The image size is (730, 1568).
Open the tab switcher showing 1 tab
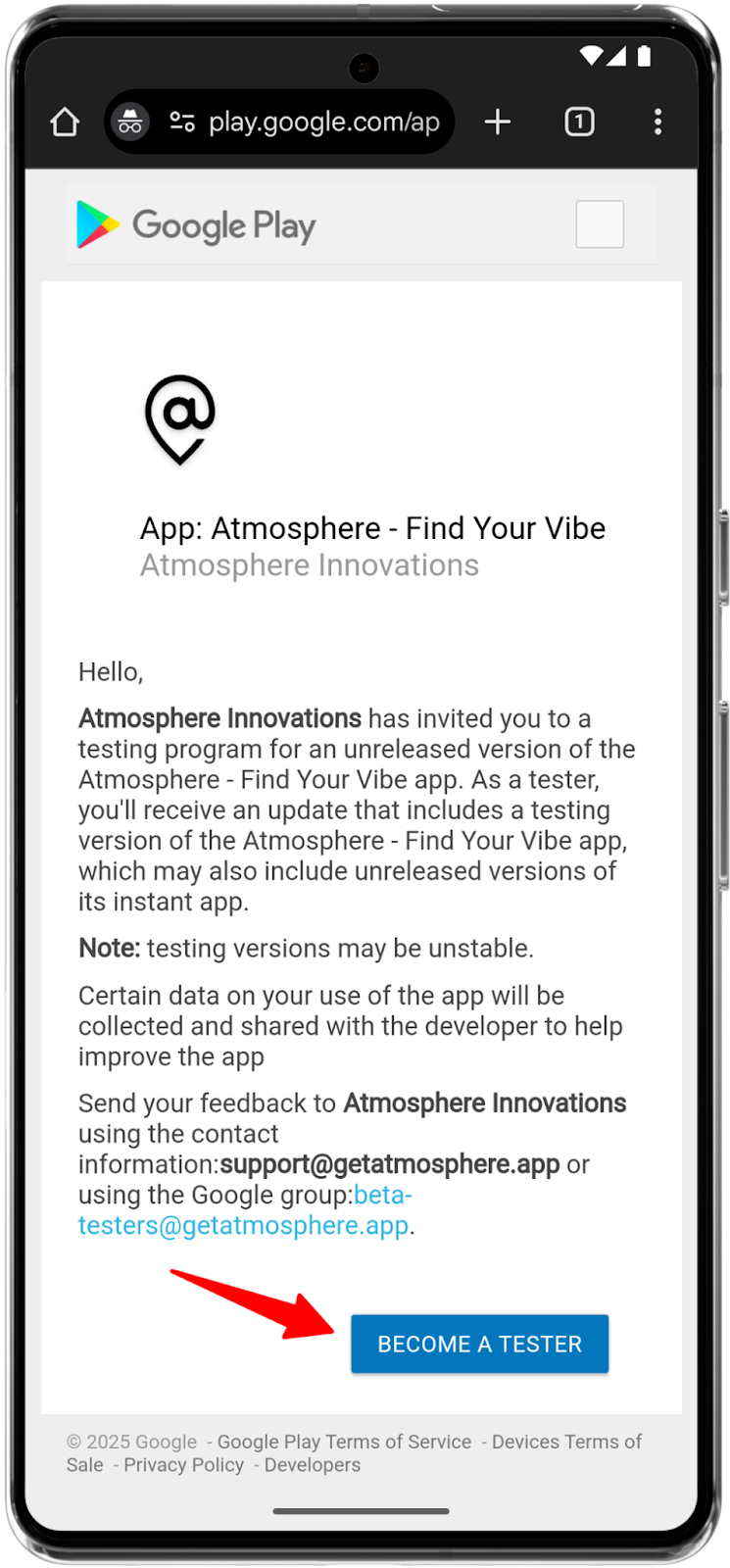(x=579, y=122)
